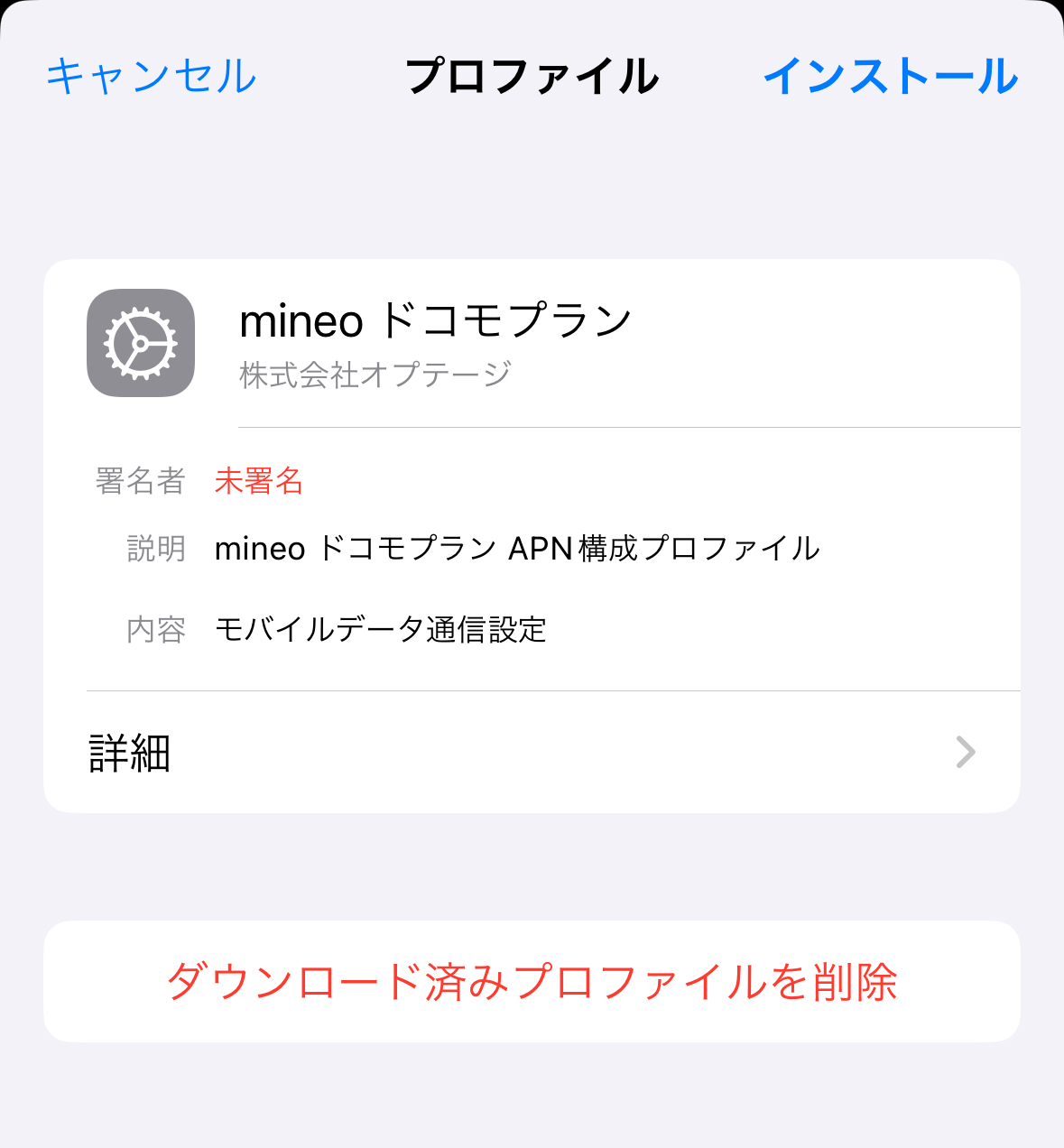The image size is (1064, 1148).
Task: Delete the downloaded profile via ダウンロード済みプロファイルを削除
Action: pyautogui.click(x=532, y=982)
